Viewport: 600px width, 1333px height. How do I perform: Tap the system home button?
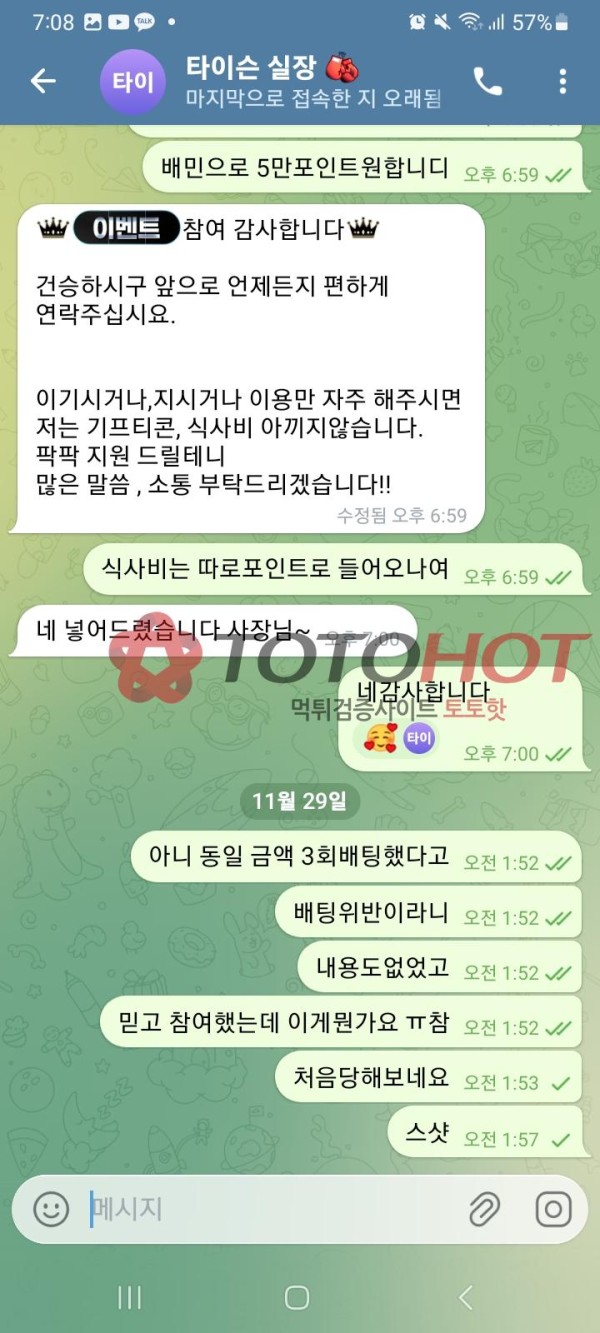coord(297,1297)
